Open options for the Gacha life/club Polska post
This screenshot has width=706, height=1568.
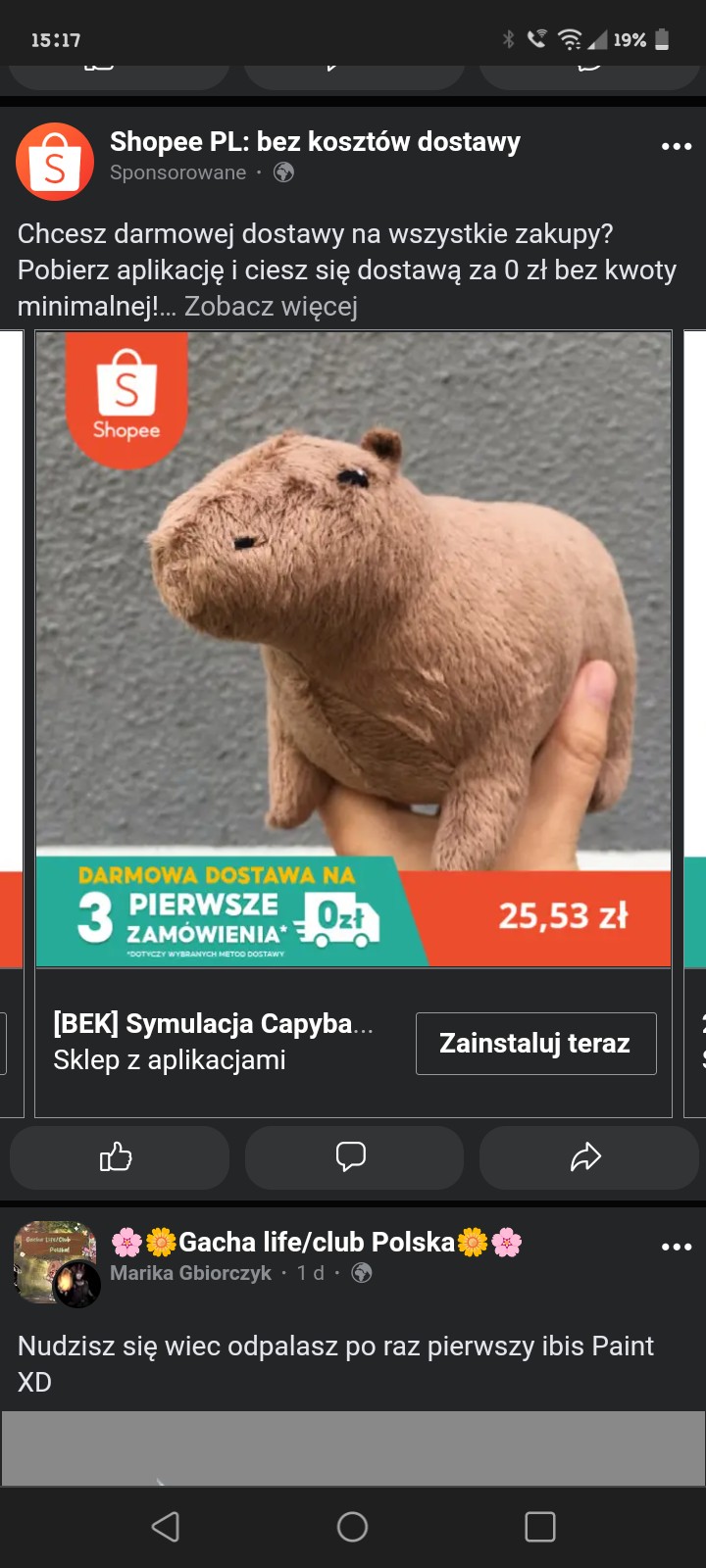coord(677,1247)
